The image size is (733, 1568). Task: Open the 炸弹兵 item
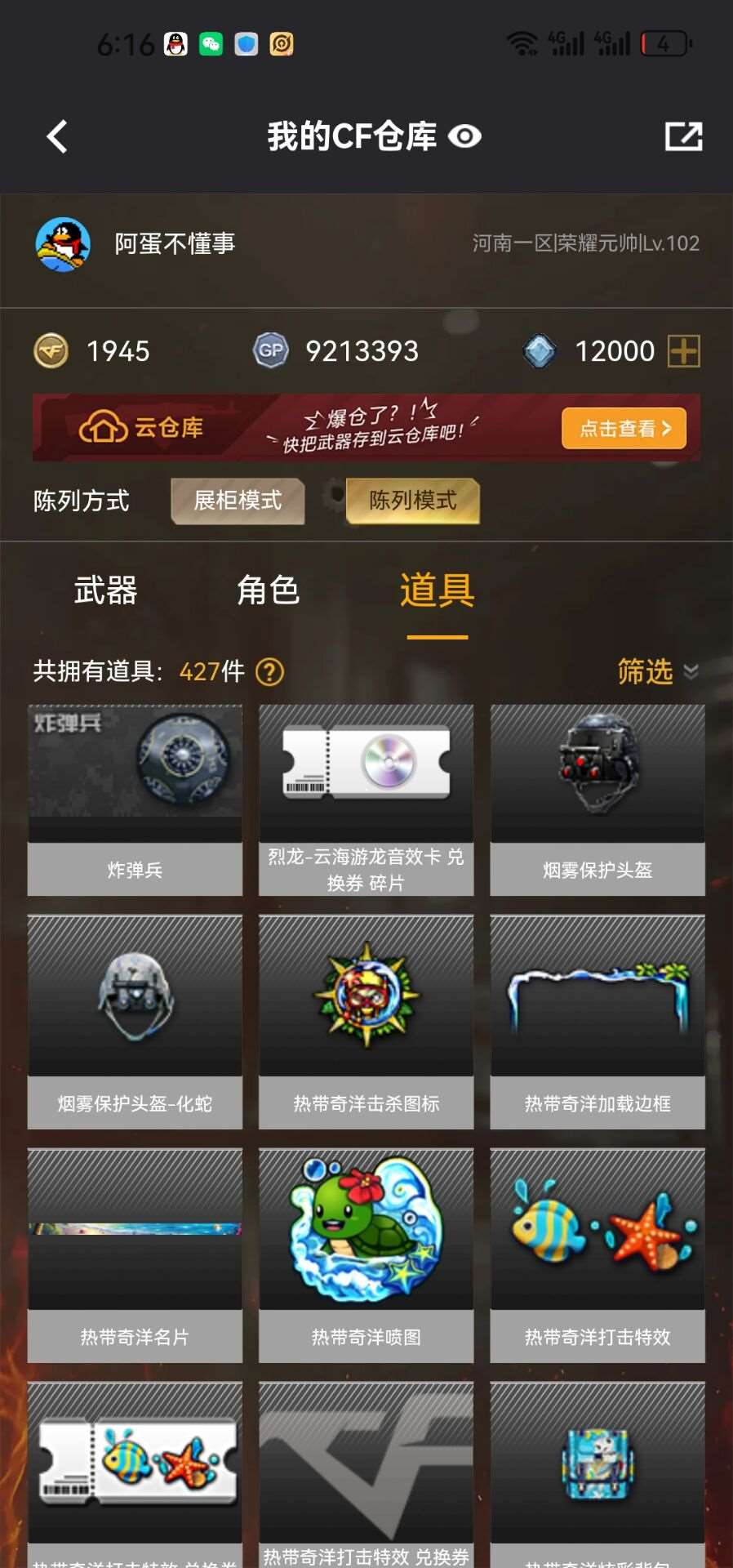pos(135,800)
